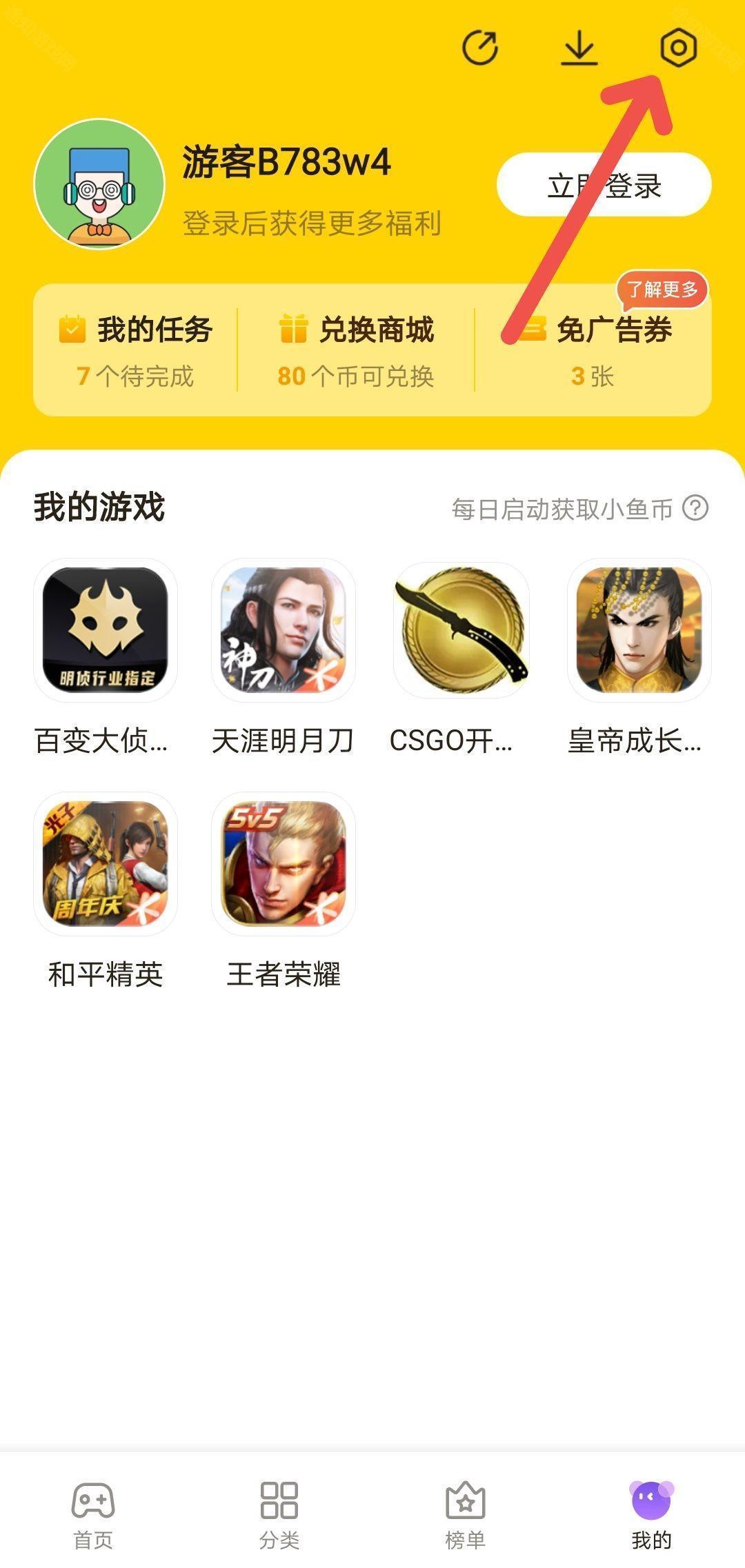
Task: Open the help question mark icon
Action: click(x=695, y=508)
